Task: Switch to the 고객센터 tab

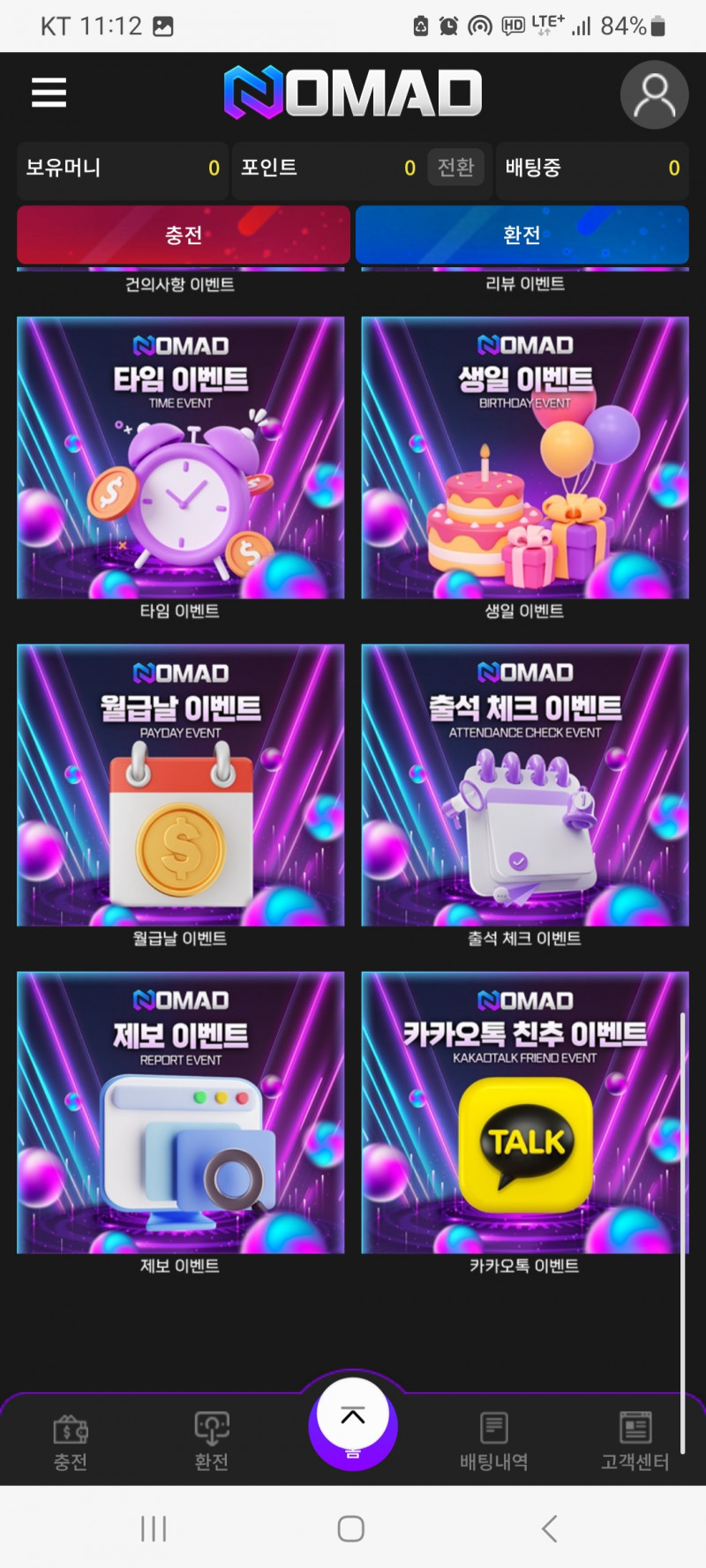Action: tap(635, 1441)
